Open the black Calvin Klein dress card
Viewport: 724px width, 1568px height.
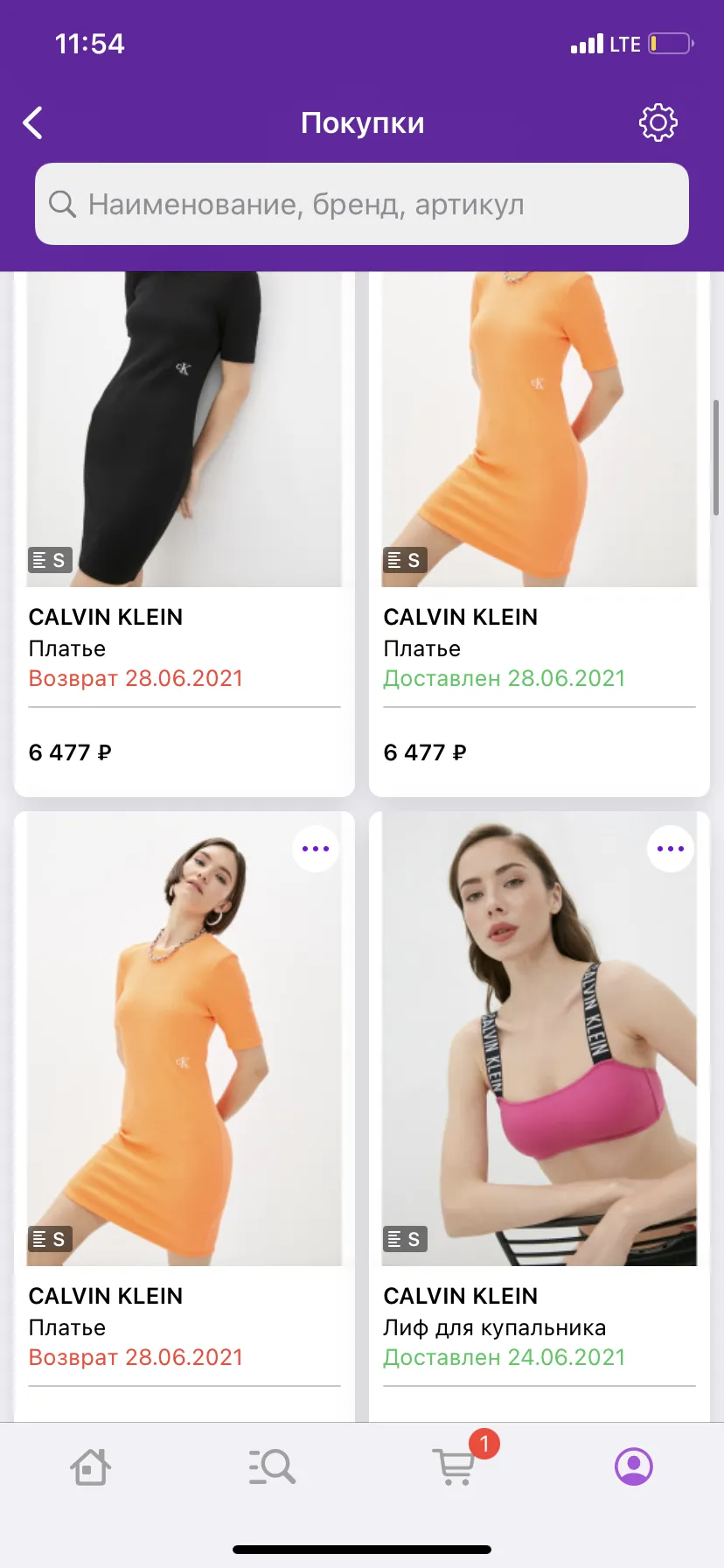[184, 534]
